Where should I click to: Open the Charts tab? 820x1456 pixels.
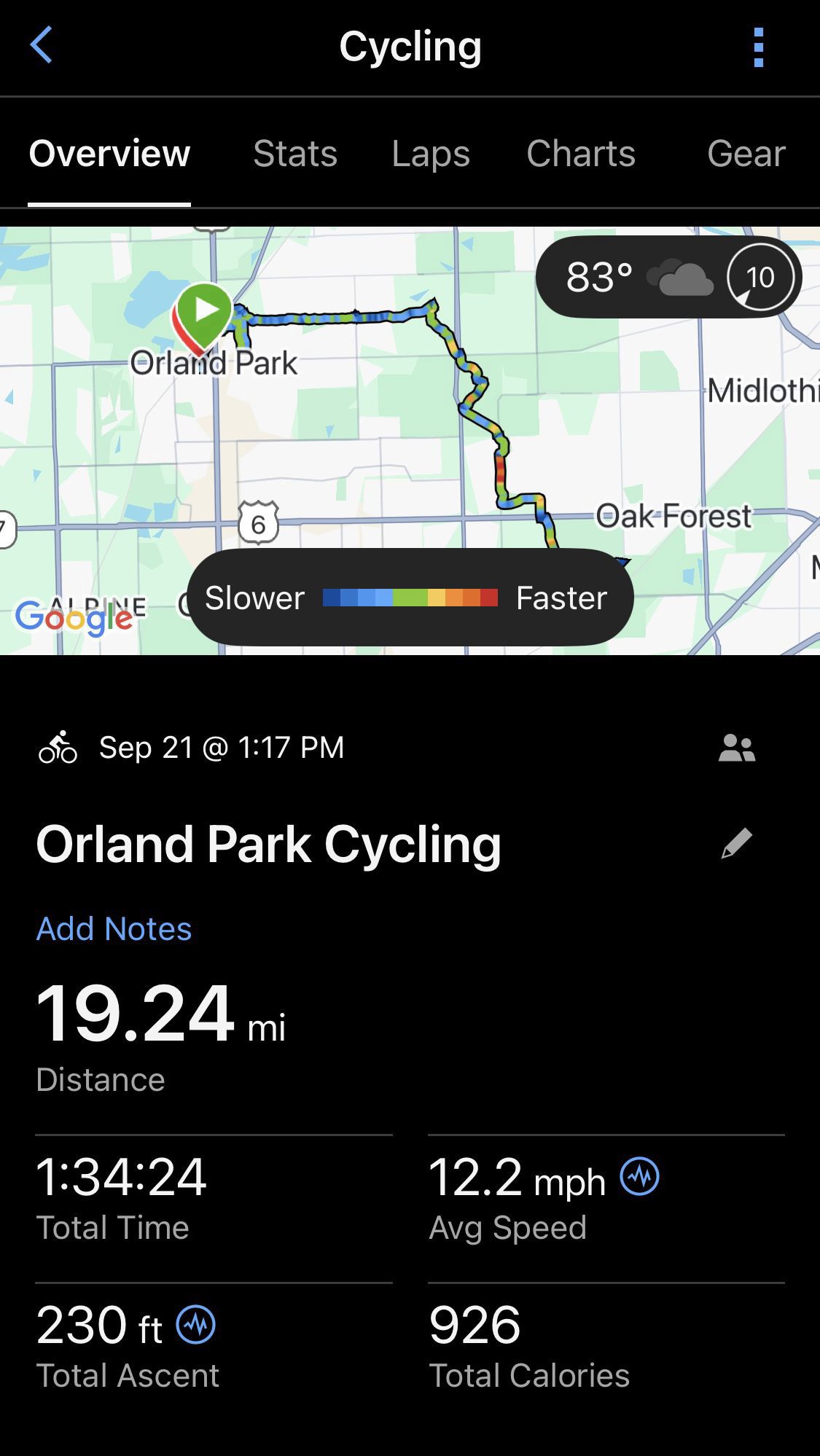(581, 154)
